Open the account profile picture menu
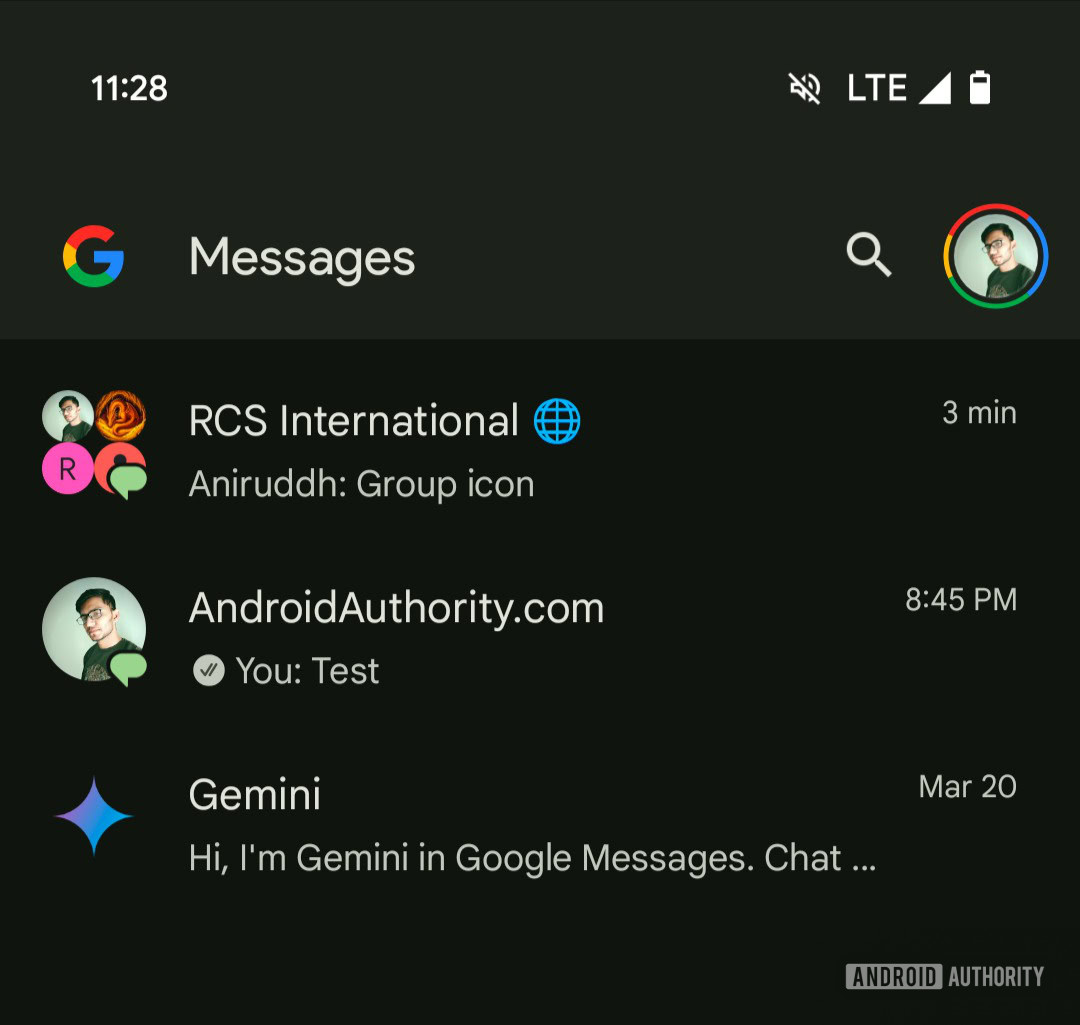Viewport: 1080px width, 1025px height. [x=995, y=256]
